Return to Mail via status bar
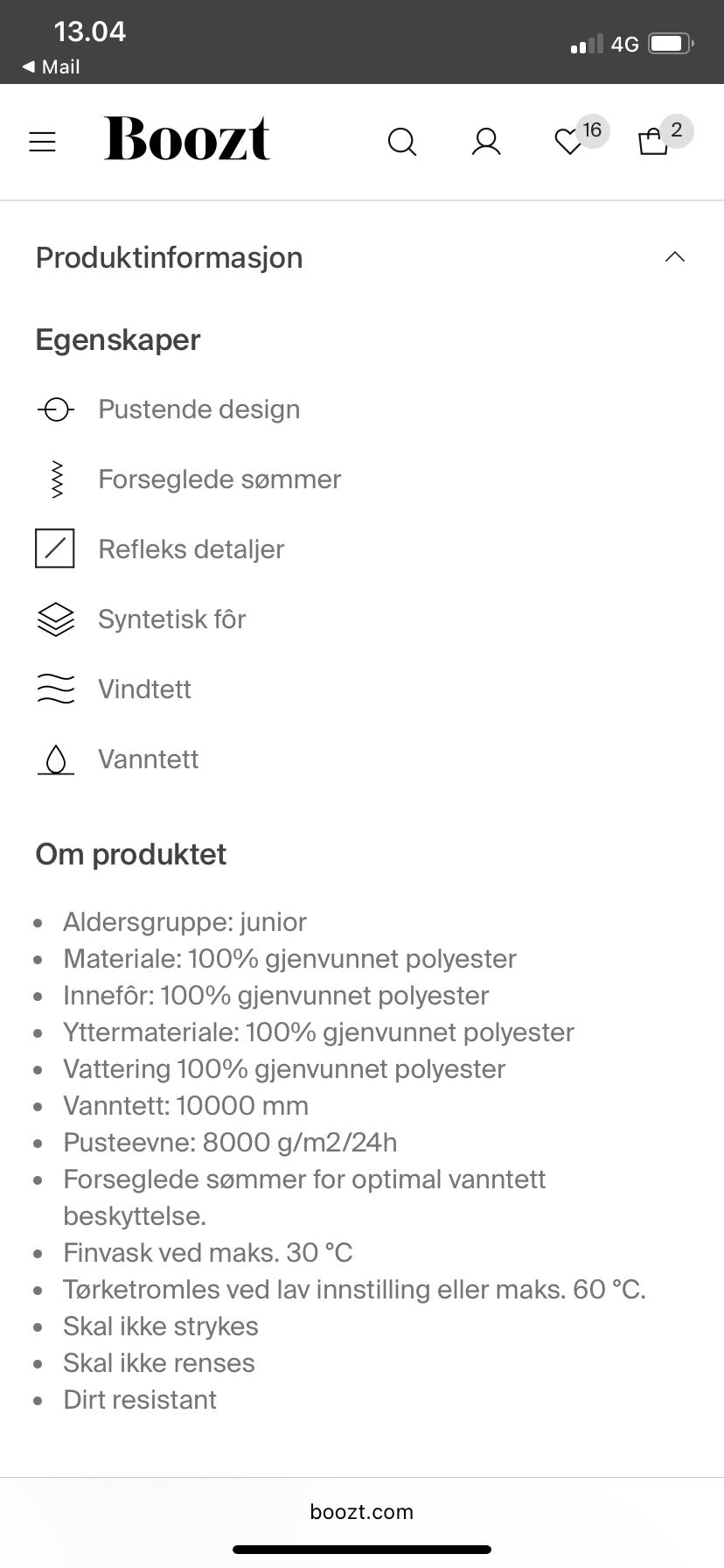The image size is (724, 1568). tap(50, 66)
